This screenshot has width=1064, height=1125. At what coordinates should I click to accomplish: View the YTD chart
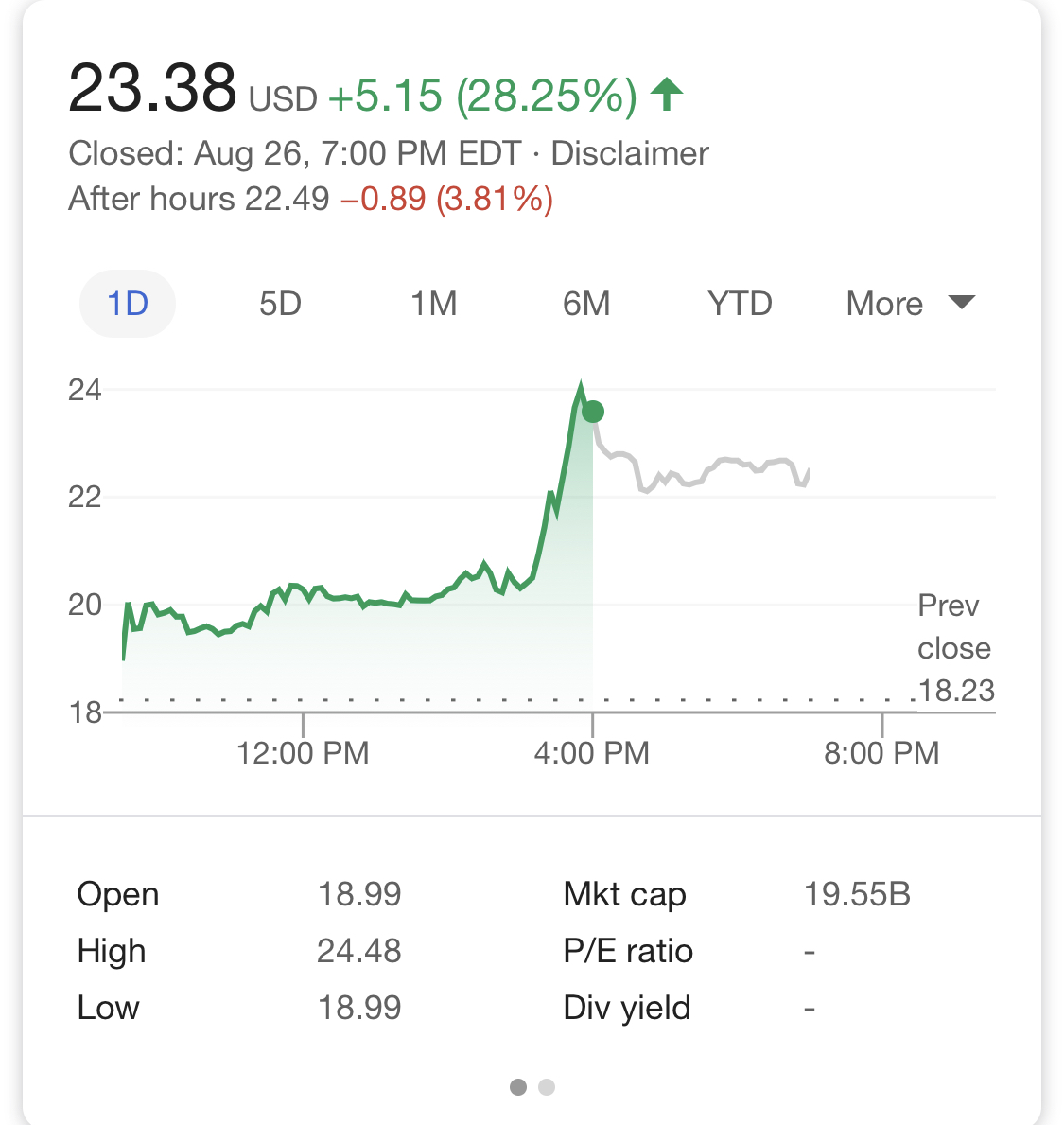(740, 304)
